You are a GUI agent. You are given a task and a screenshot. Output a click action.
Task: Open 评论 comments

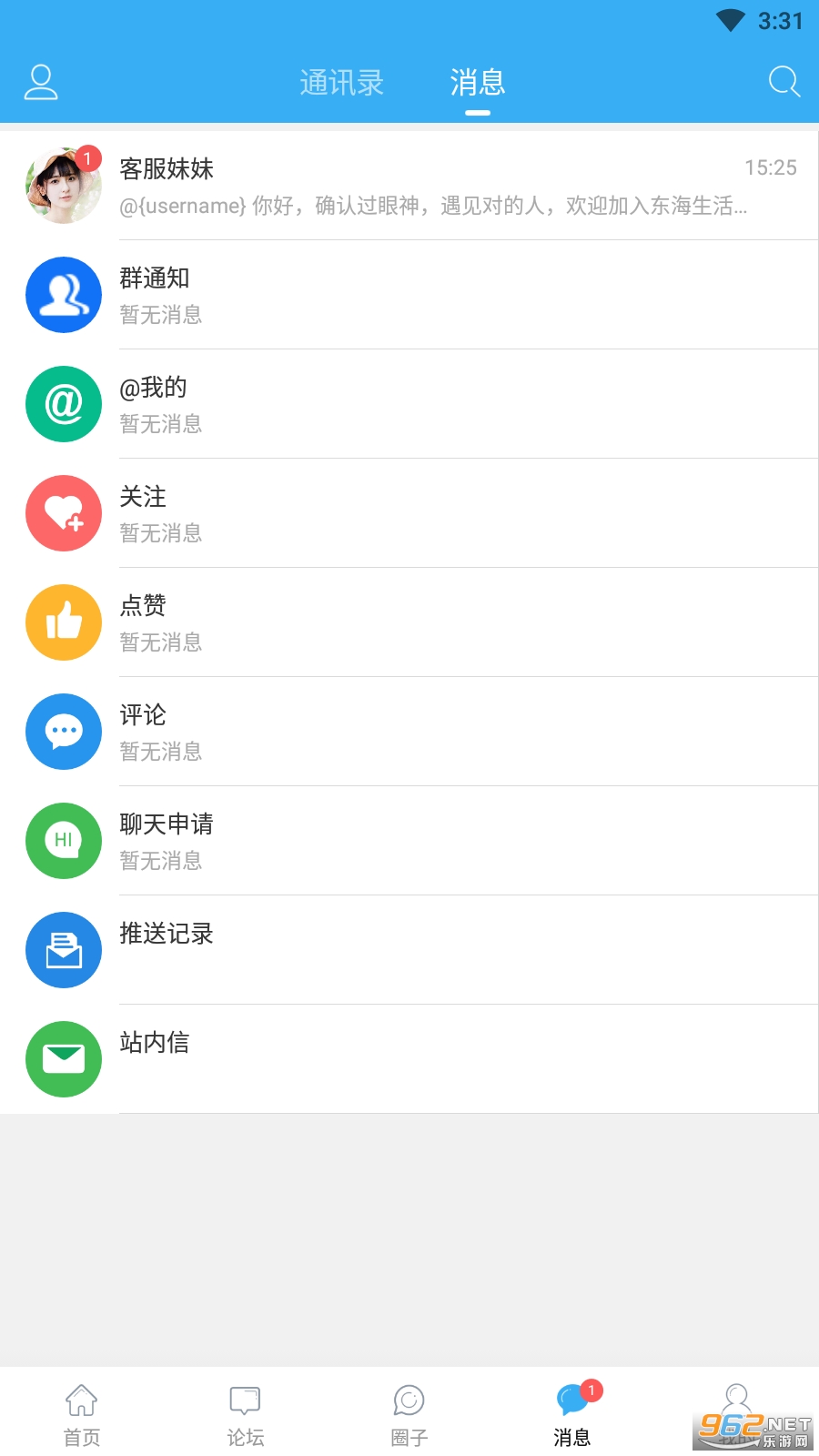(409, 732)
